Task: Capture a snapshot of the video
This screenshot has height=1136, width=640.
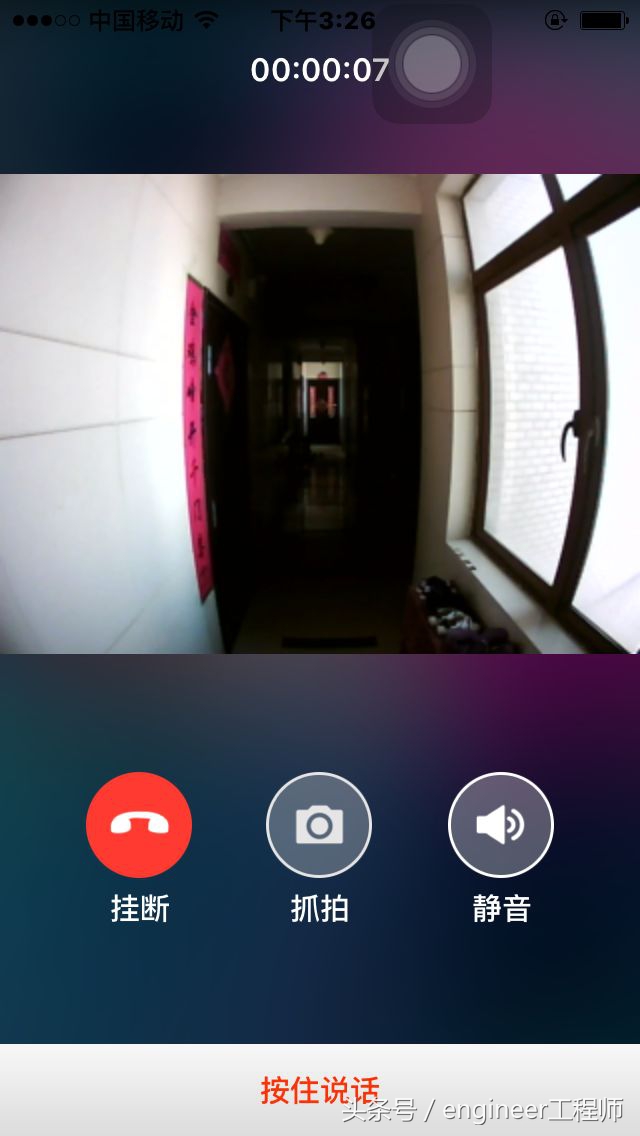Action: pos(319,825)
